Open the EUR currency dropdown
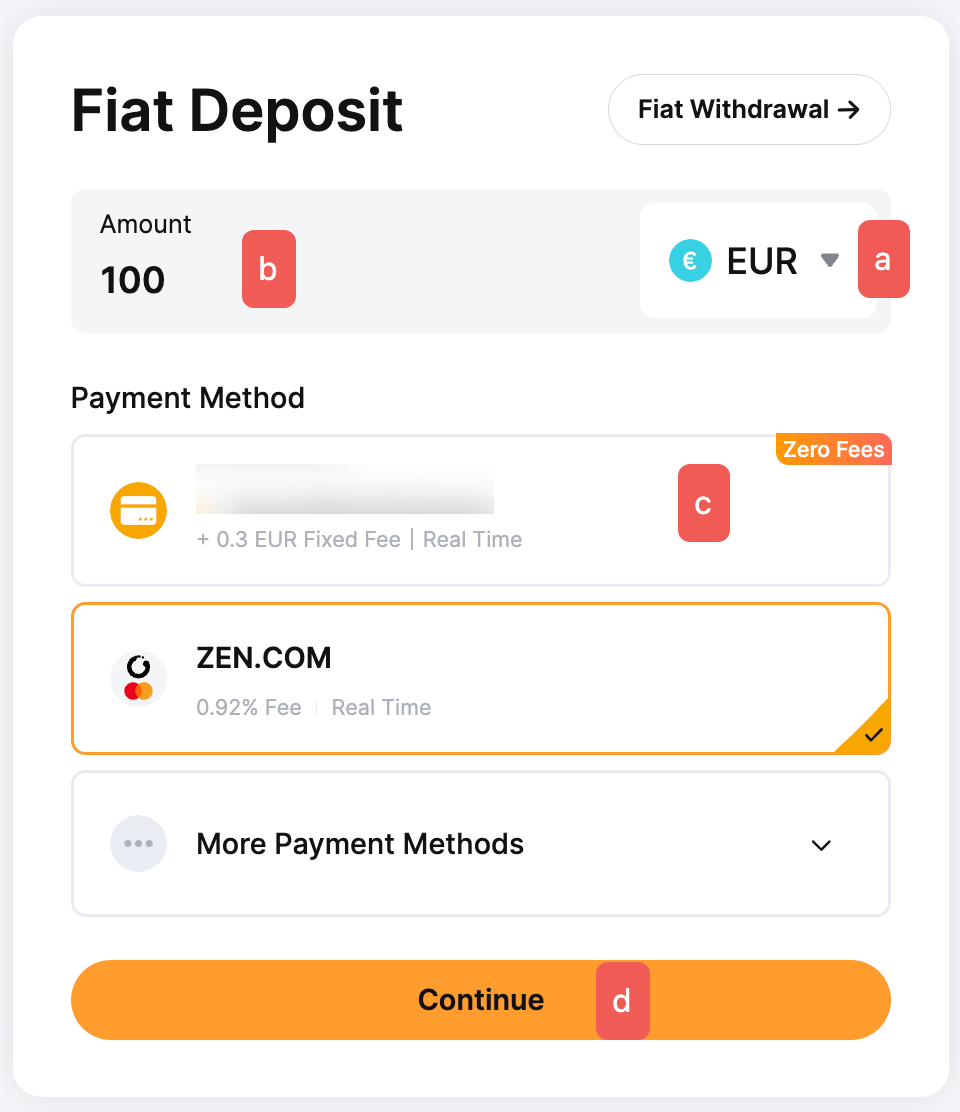Viewport: 960px width, 1112px height. (x=757, y=261)
